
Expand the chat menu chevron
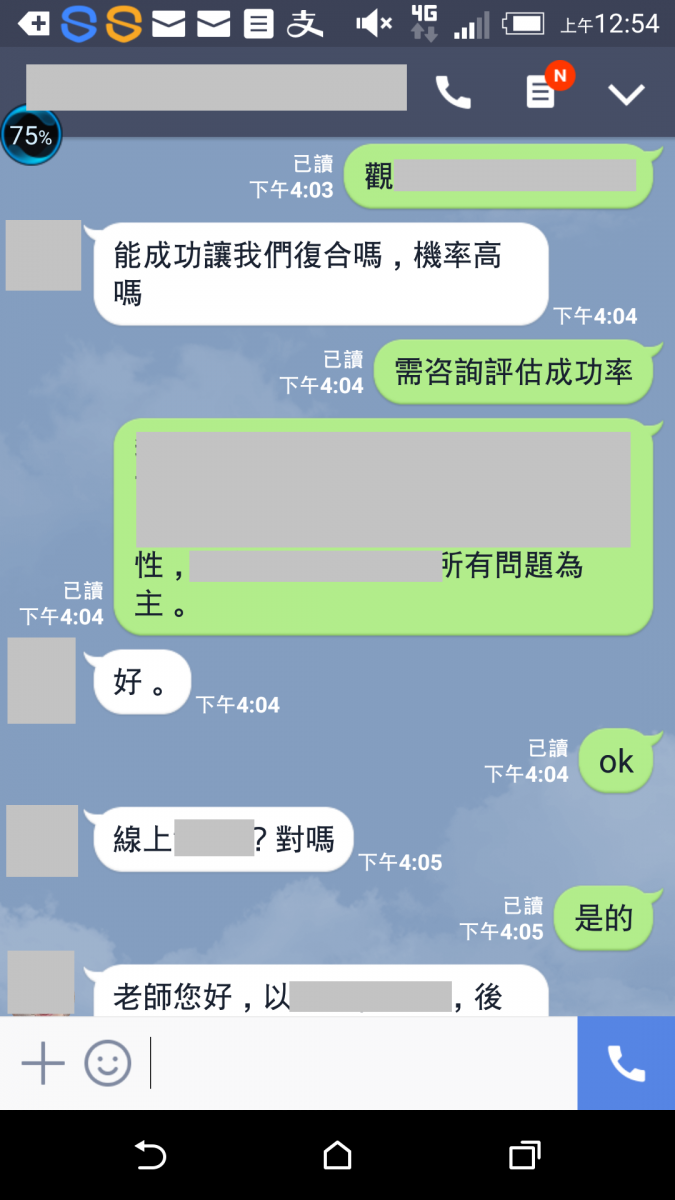pos(627,94)
